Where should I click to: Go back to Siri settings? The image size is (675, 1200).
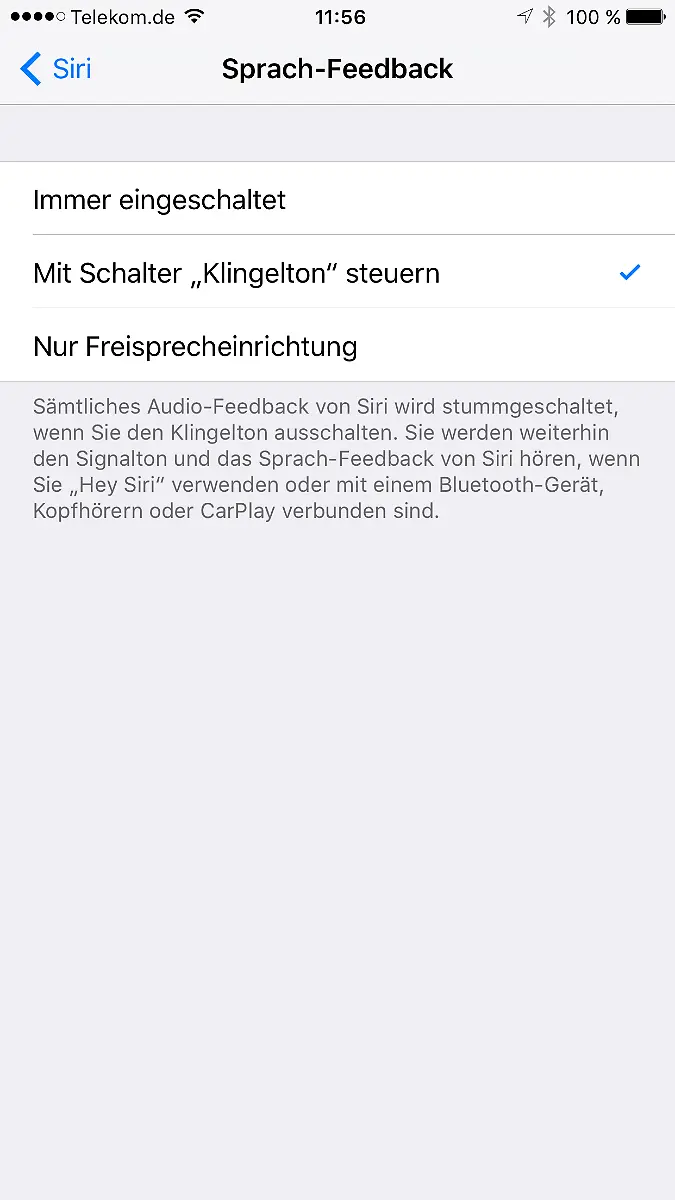[56, 69]
